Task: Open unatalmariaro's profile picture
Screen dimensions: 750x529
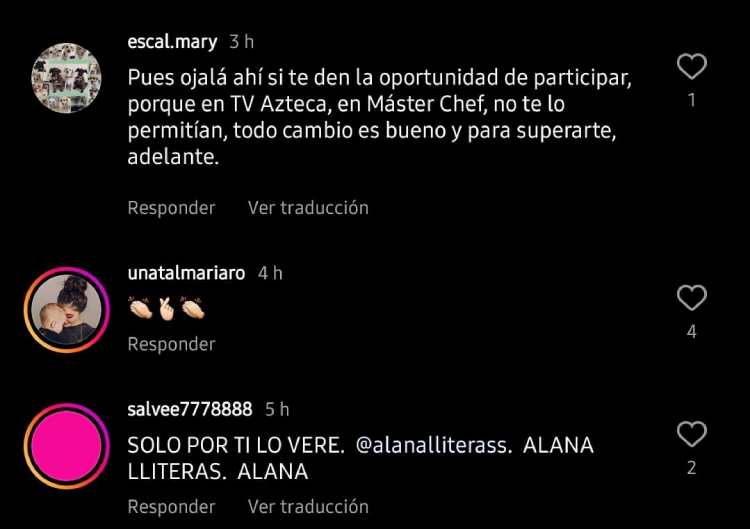Action: [x=66, y=311]
